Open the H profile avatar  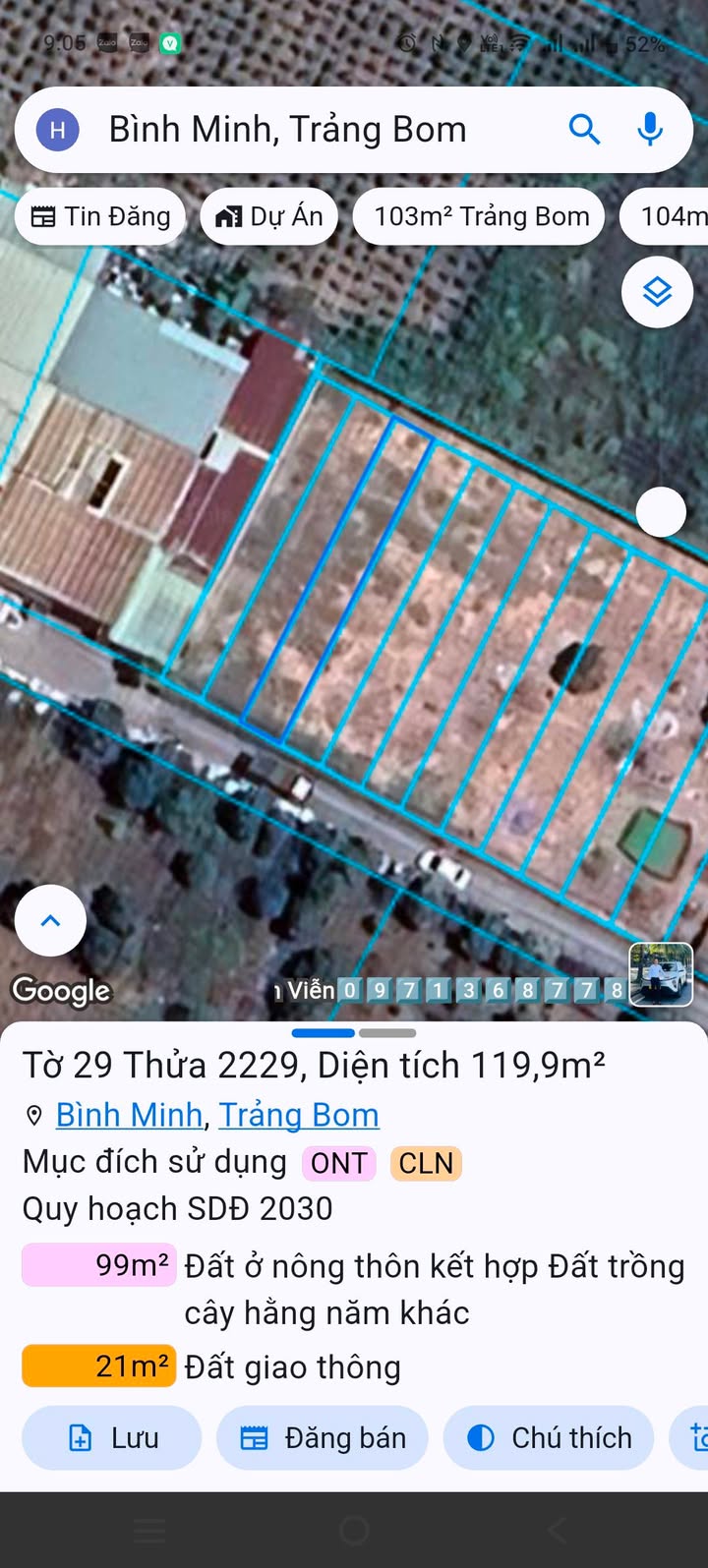[x=58, y=130]
